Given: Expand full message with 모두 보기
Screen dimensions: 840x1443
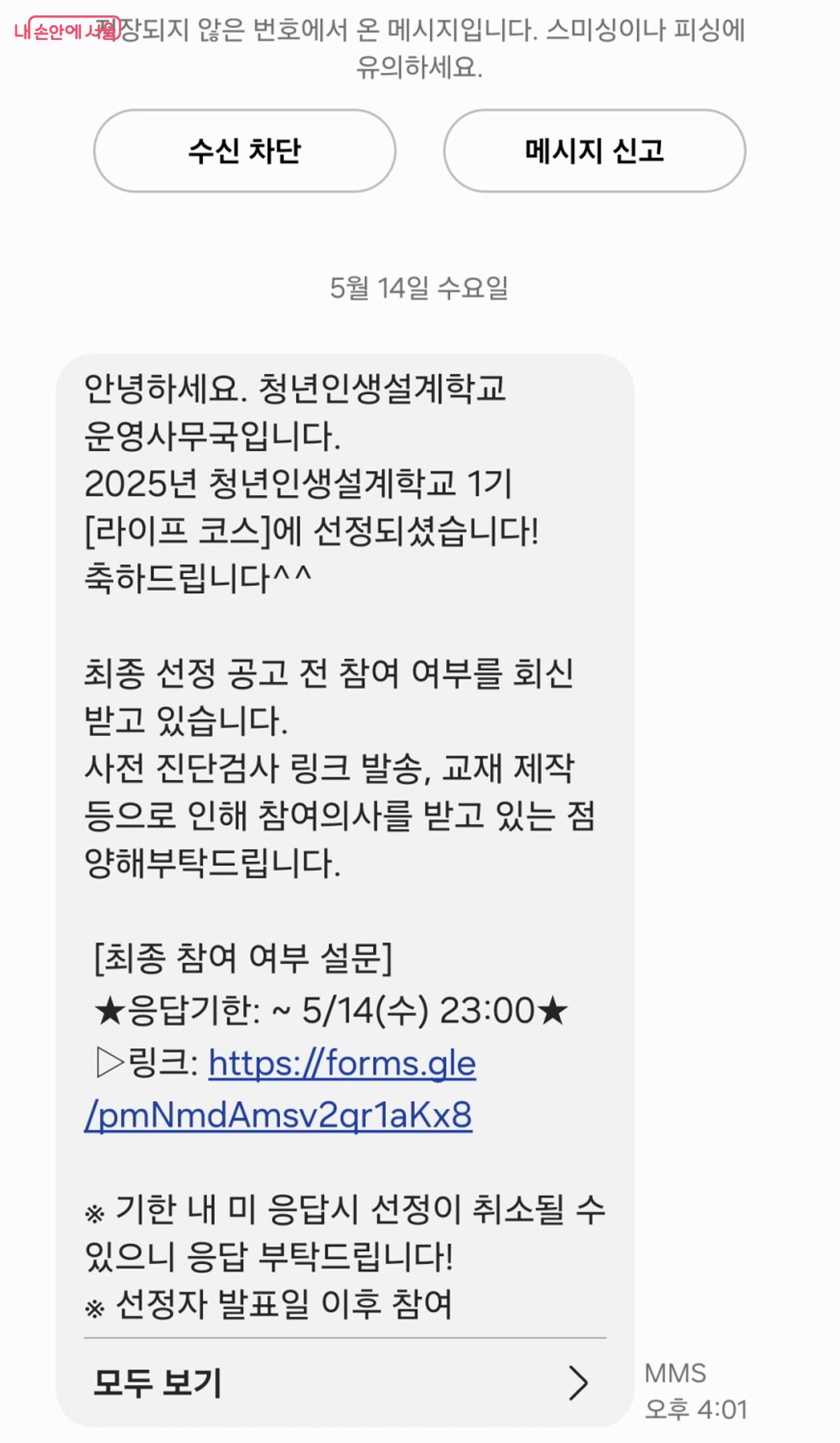Looking at the screenshot, I should pos(343,1383).
